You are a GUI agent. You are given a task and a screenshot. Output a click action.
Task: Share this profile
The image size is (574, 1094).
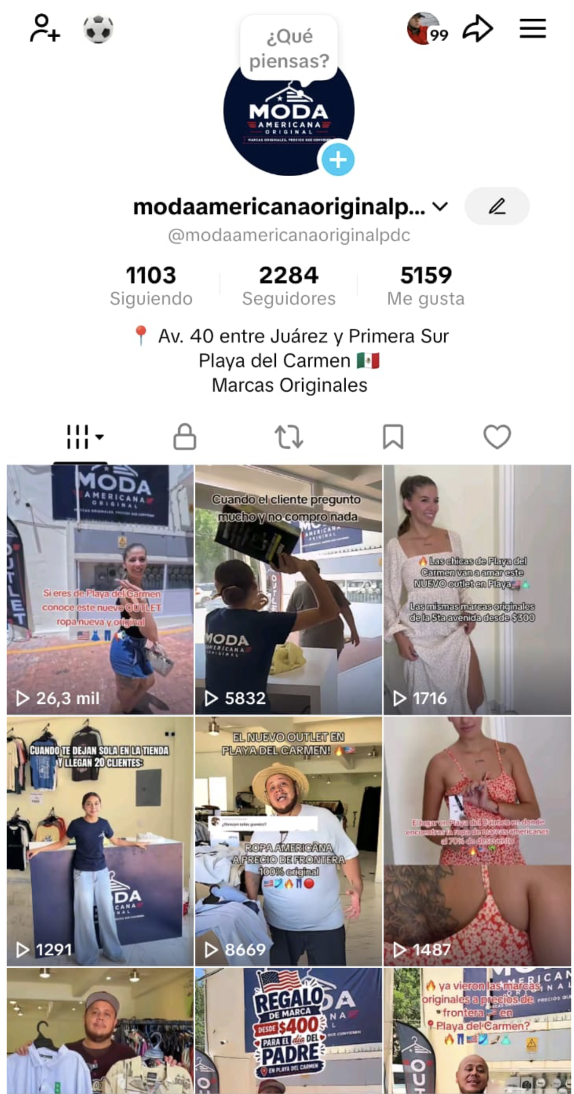(478, 29)
